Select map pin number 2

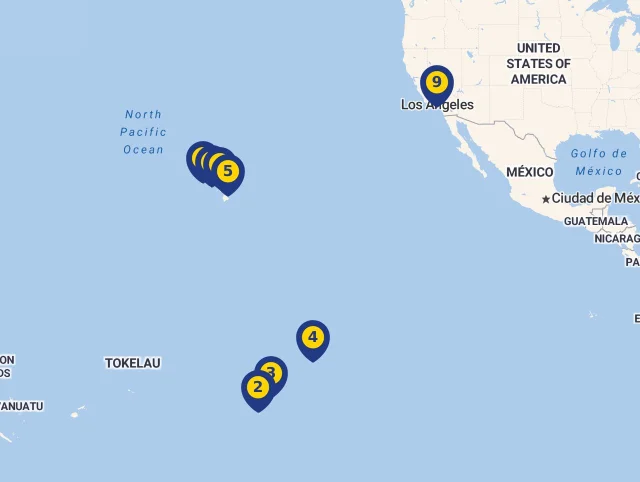[x=257, y=387]
